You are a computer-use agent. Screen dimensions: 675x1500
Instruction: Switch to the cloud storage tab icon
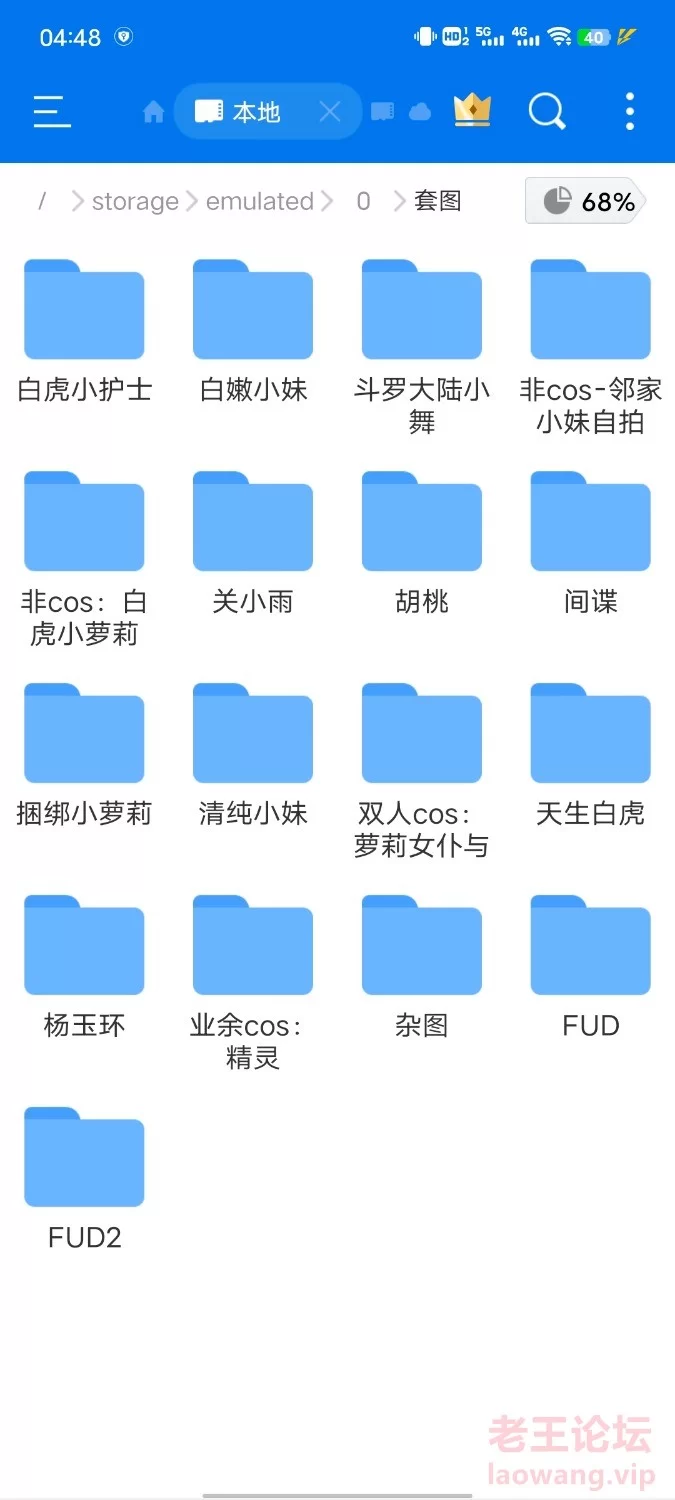(x=420, y=112)
